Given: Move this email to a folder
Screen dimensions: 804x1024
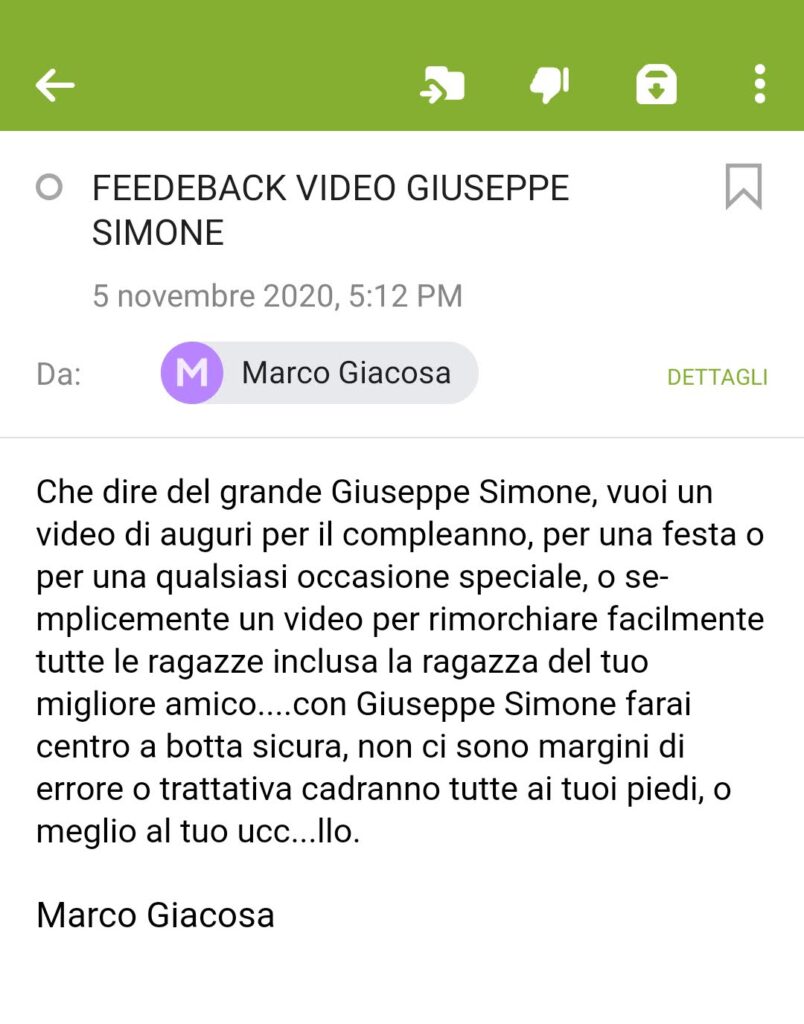Looking at the screenshot, I should [x=442, y=85].
